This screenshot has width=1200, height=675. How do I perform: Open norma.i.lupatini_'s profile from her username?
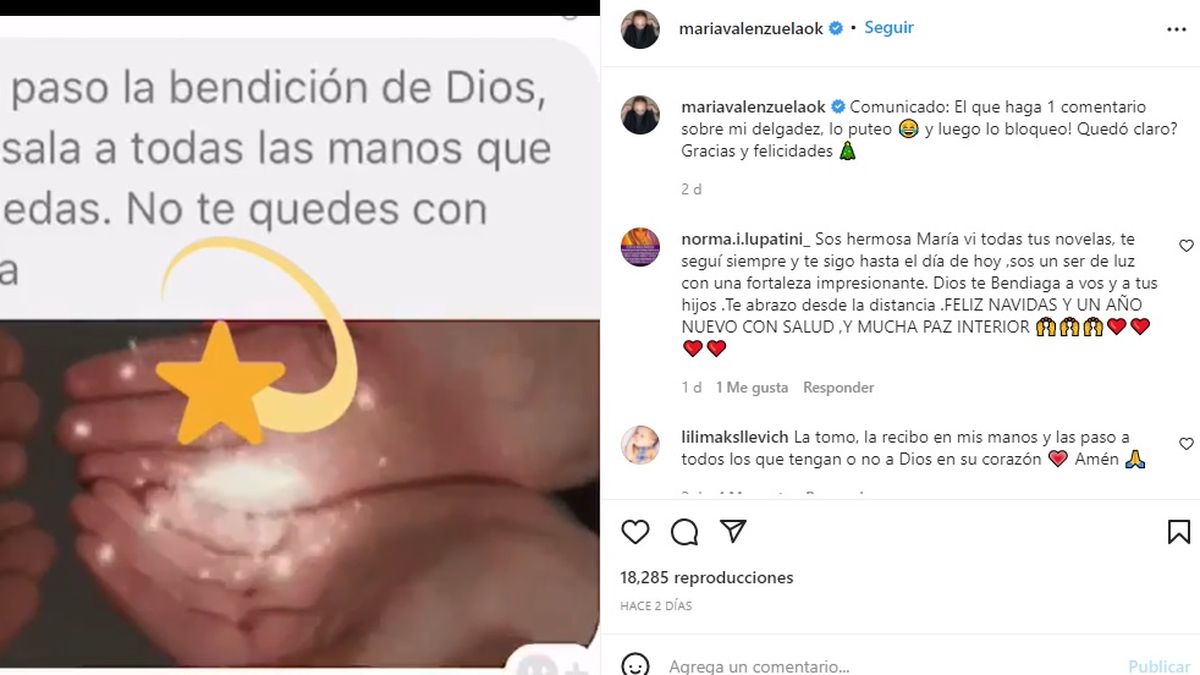tap(745, 240)
